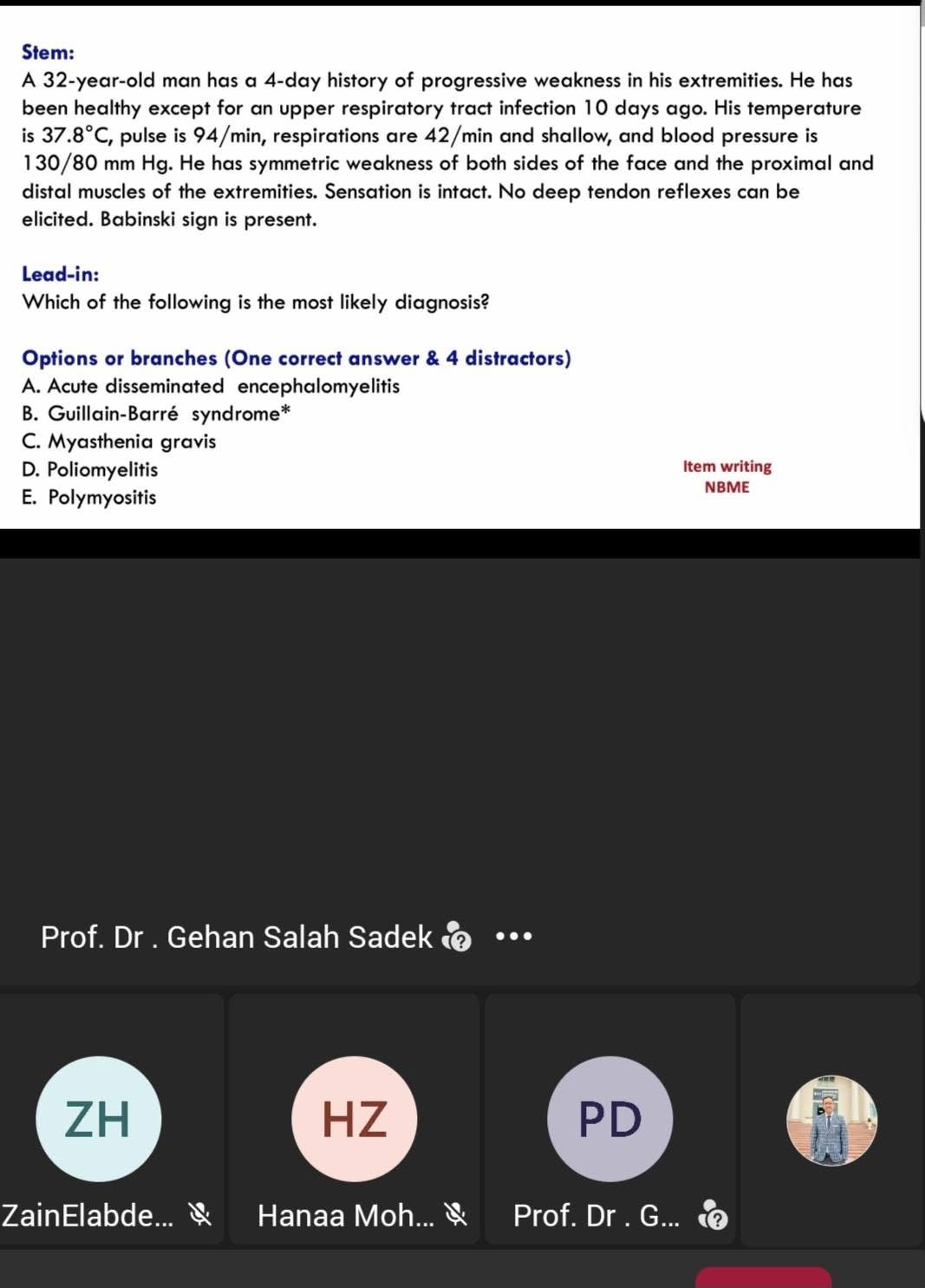925x1288 pixels.
Task: Tap the shared presentation slide
Action: click(459, 267)
